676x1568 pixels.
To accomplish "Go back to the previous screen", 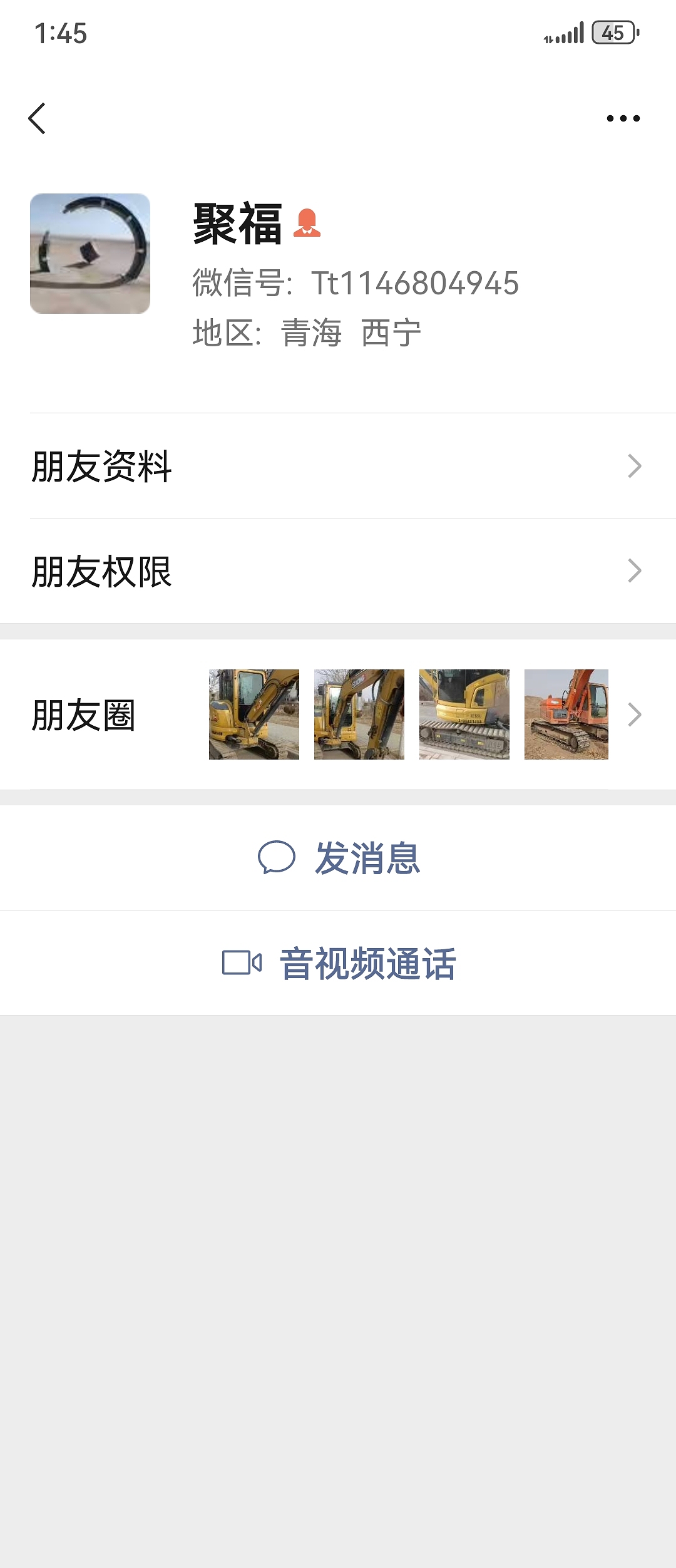I will [x=38, y=118].
